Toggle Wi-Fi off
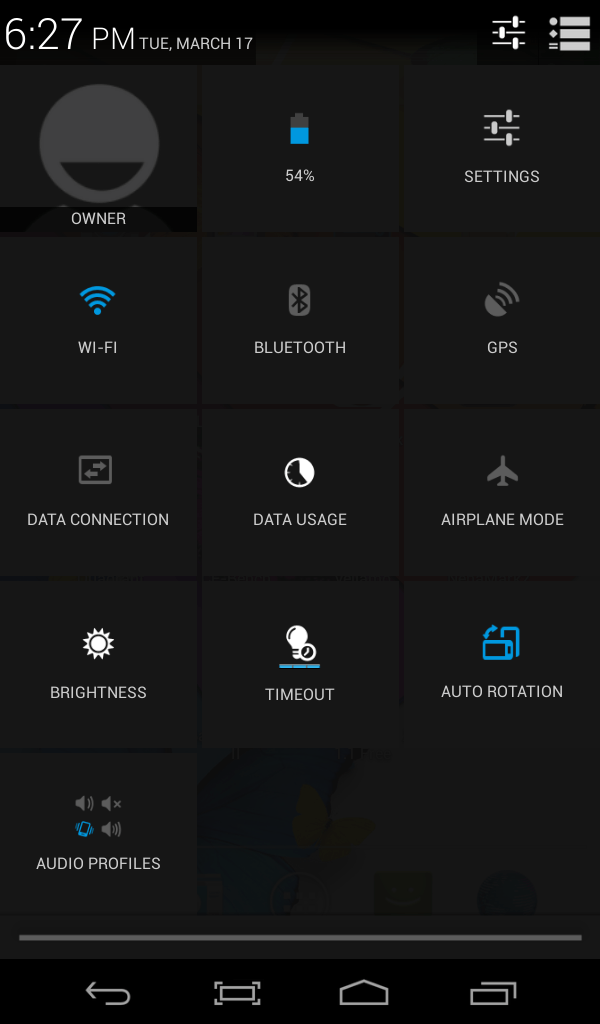Image resolution: width=600 pixels, height=1024 pixels. 98,320
